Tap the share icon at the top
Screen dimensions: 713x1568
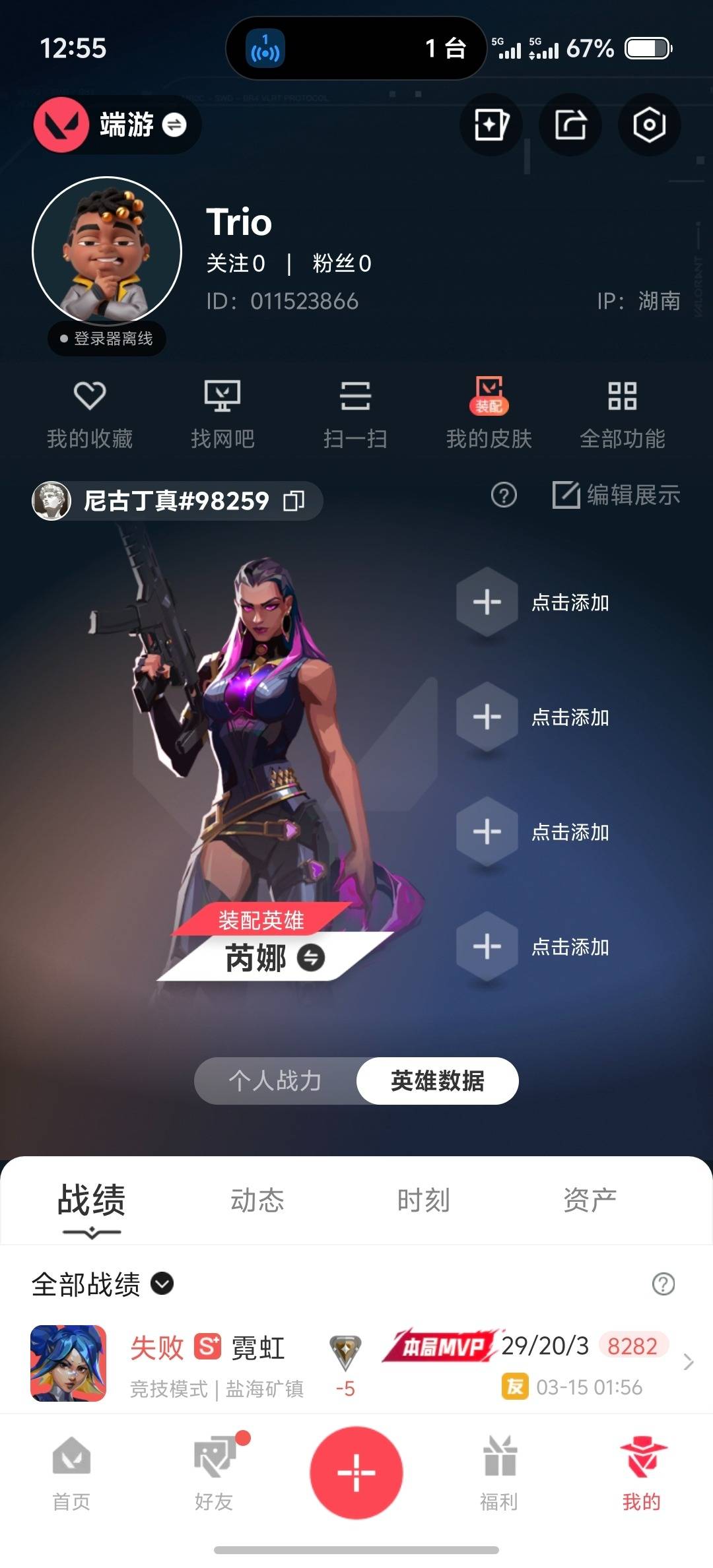[570, 125]
